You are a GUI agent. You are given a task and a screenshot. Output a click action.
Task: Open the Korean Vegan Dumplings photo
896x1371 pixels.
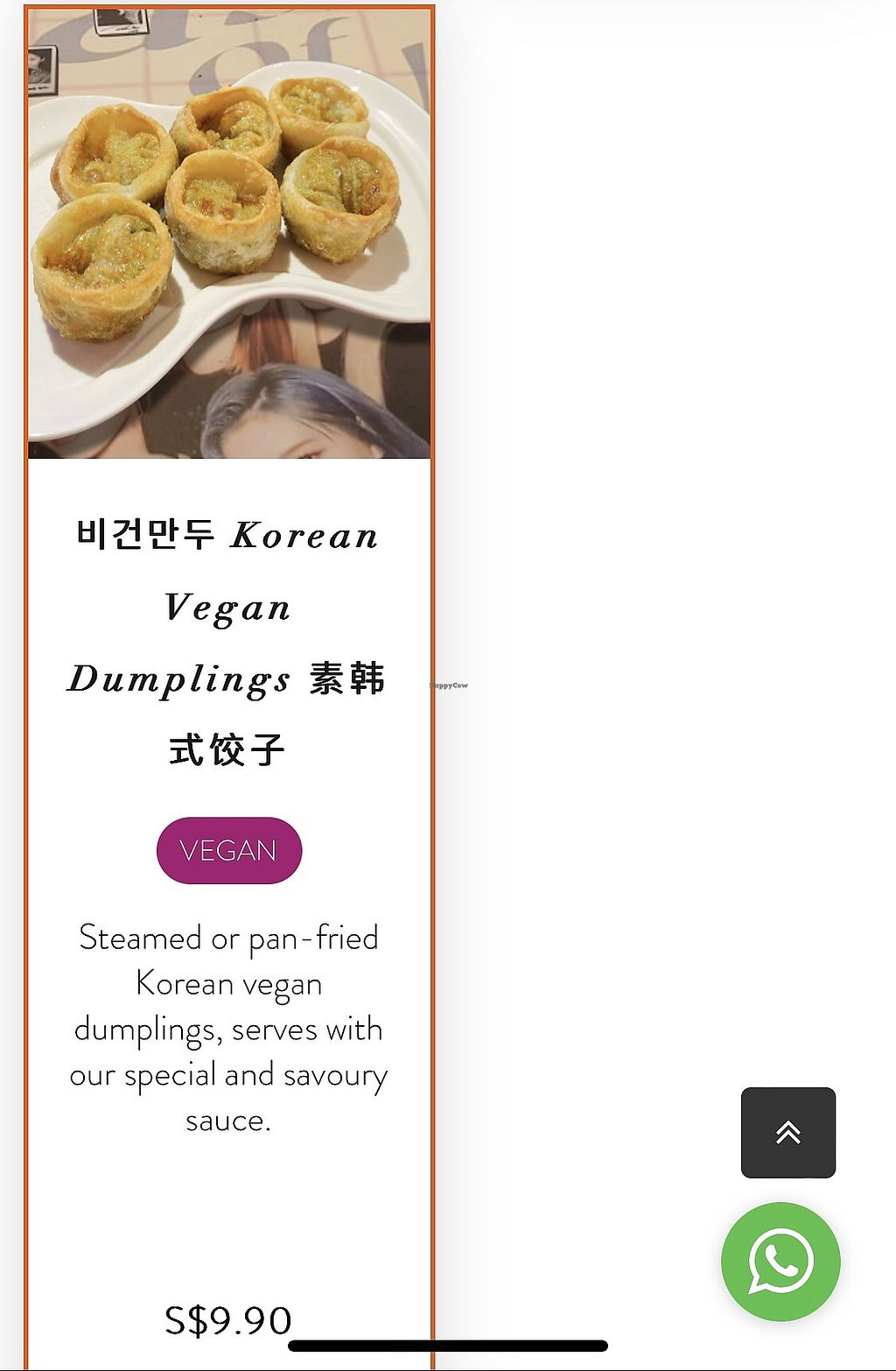pos(229,234)
